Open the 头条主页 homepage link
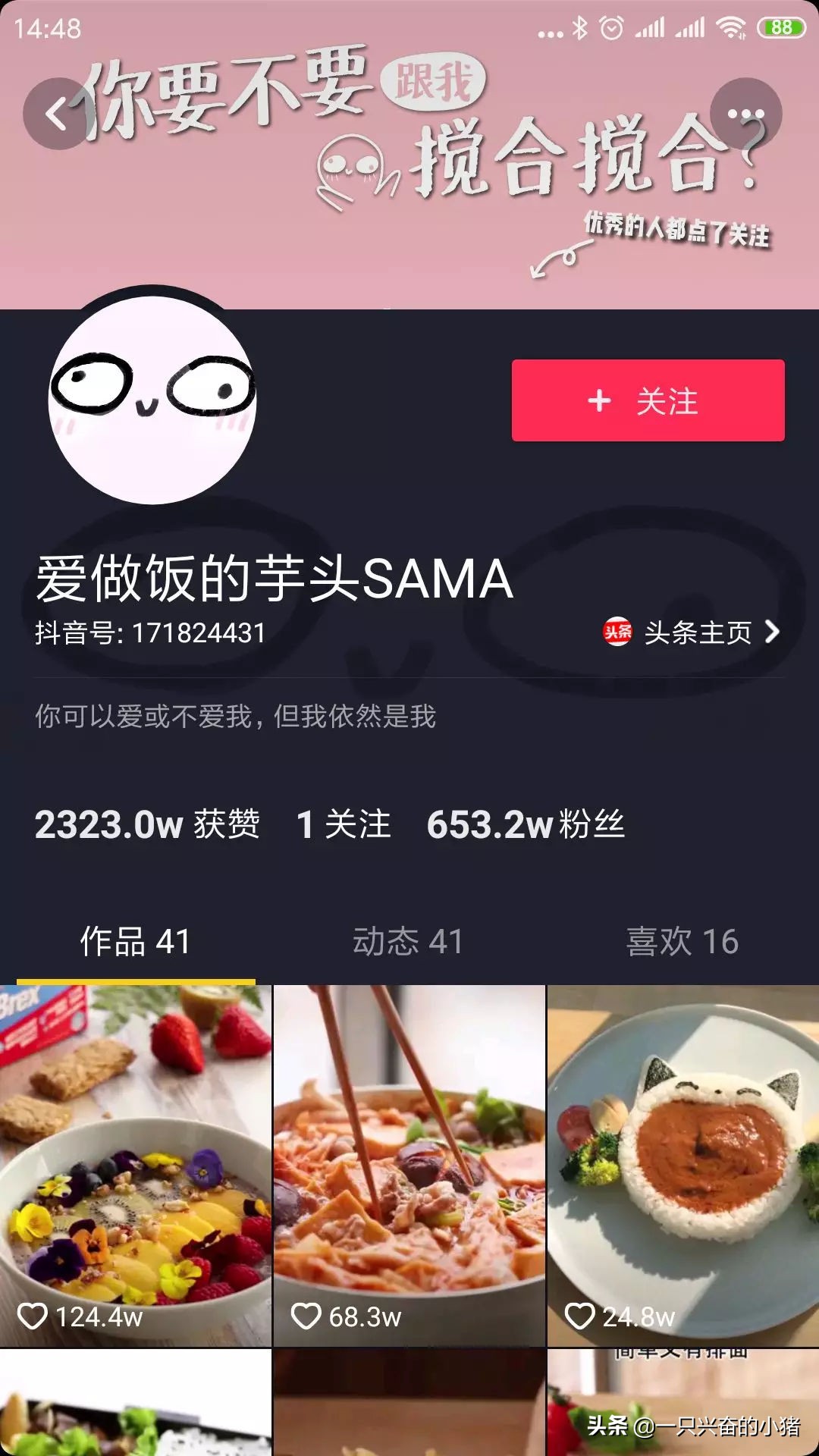The image size is (819, 1456). pyautogui.click(x=694, y=634)
